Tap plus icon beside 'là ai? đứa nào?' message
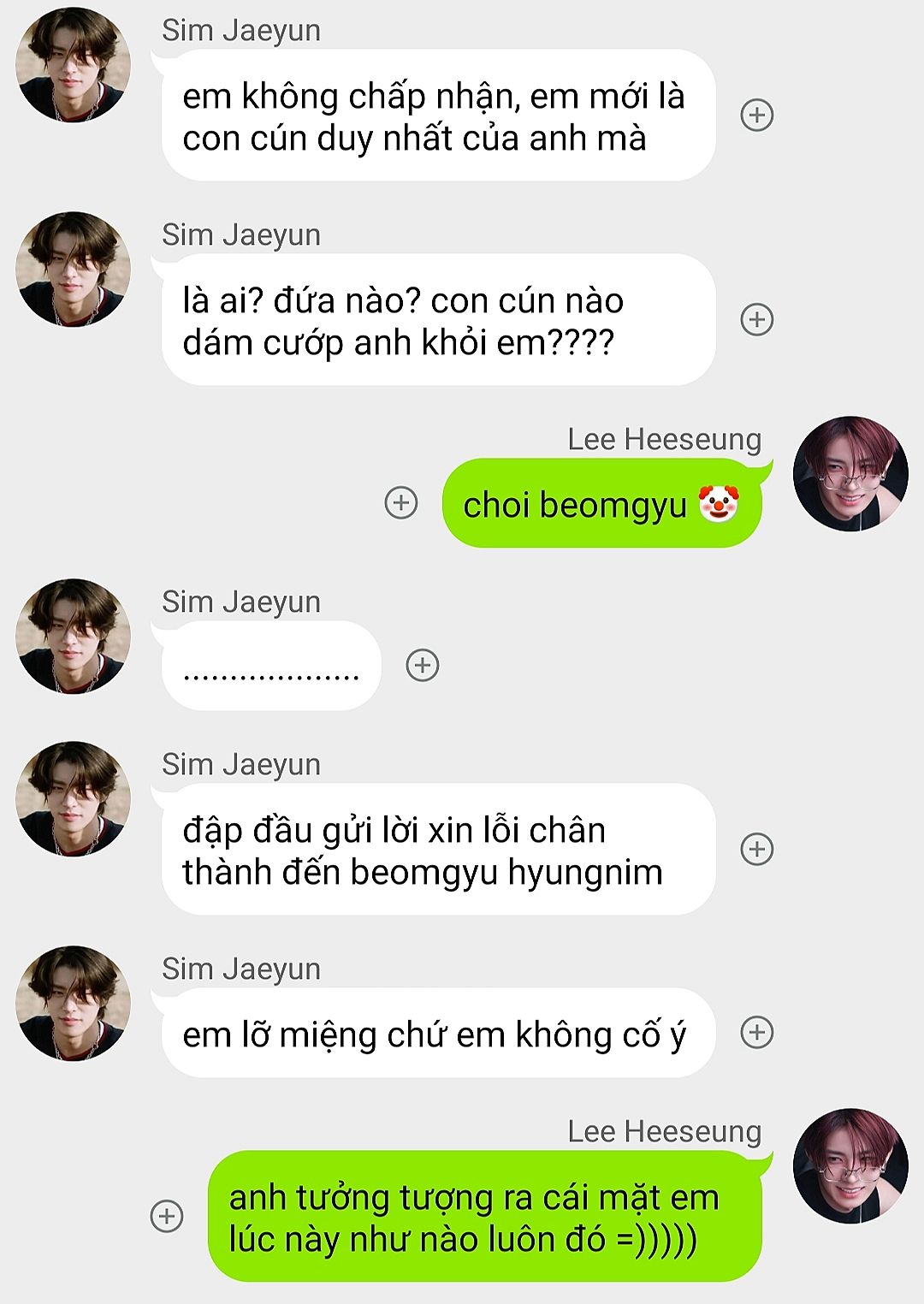The image size is (924, 1304). click(x=756, y=319)
